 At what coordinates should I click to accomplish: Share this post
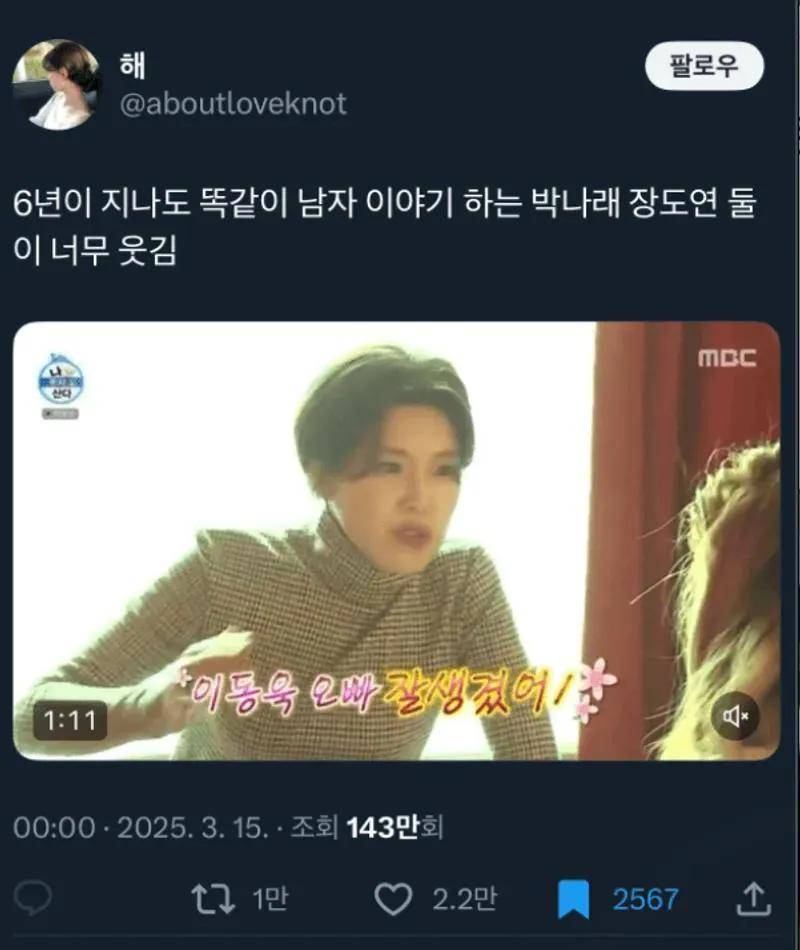tap(752, 899)
